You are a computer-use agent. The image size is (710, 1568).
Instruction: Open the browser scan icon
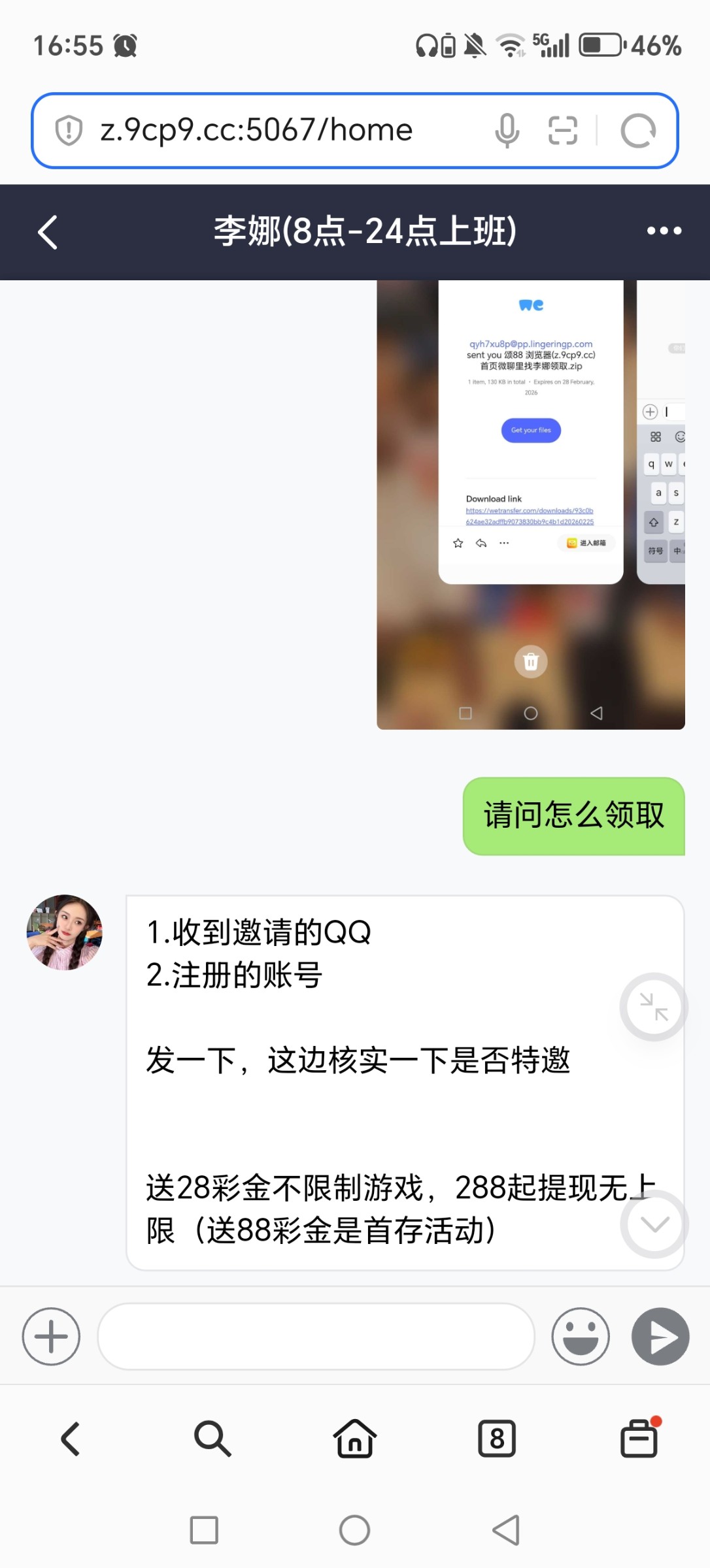[562, 130]
